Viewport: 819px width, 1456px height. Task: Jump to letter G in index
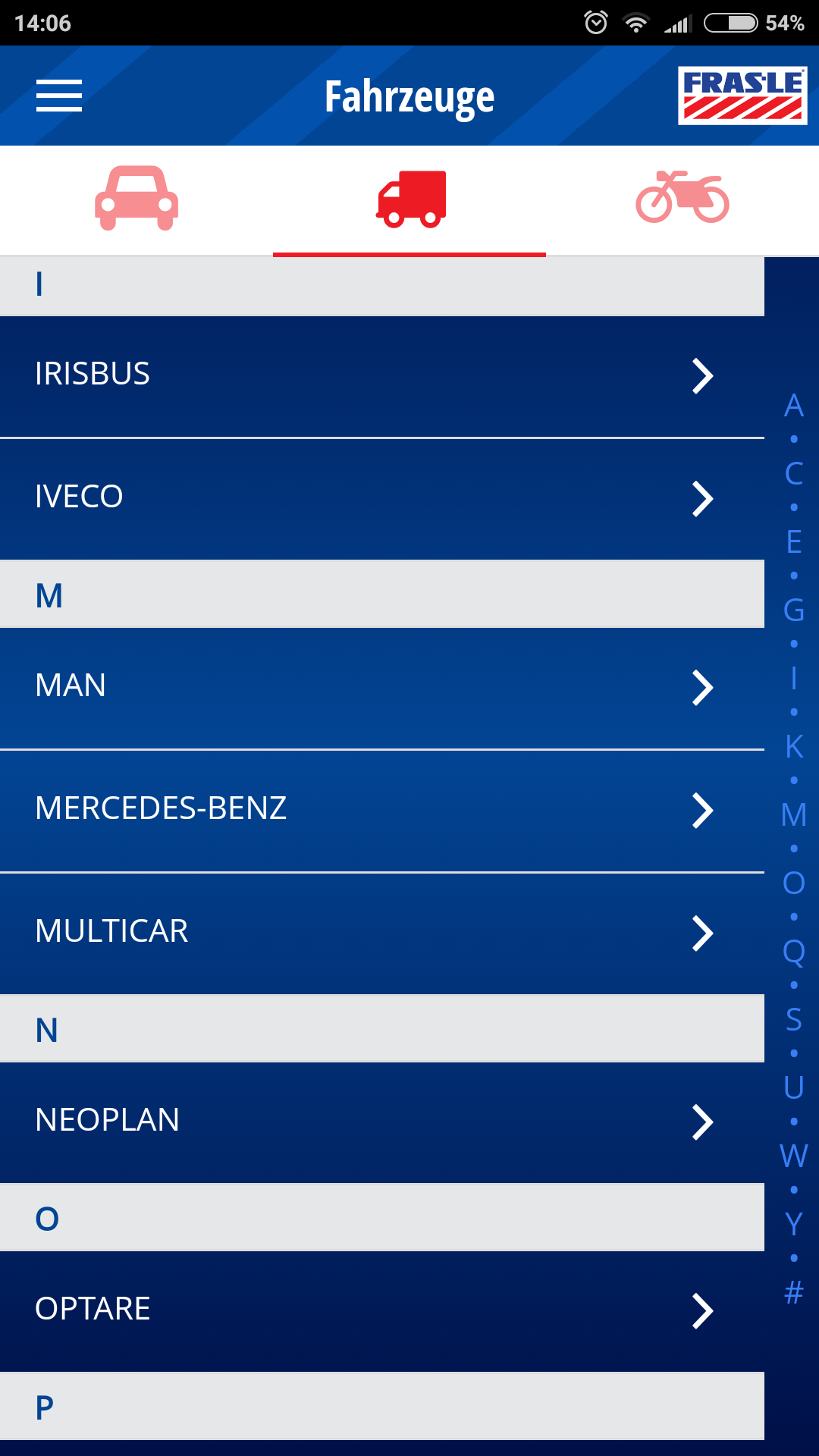[x=793, y=610]
